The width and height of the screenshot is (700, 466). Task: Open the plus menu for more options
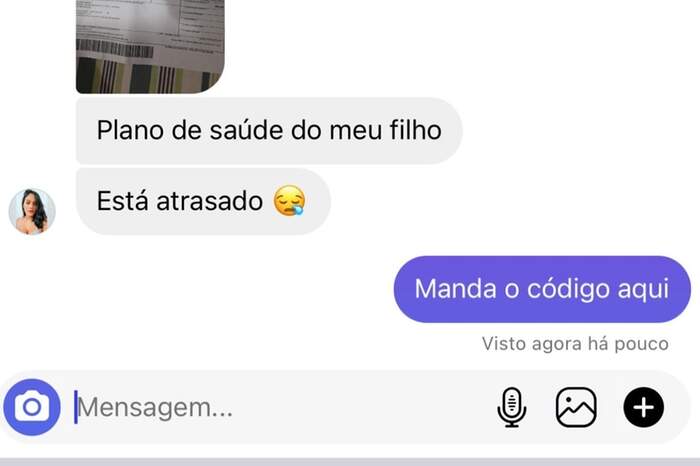[x=643, y=407]
